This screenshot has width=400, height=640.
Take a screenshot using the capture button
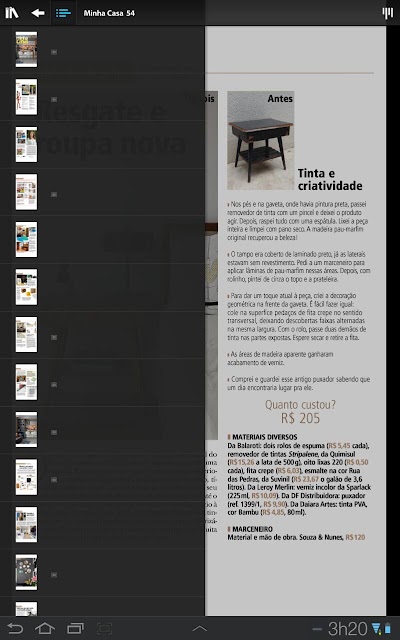[x=104, y=628]
